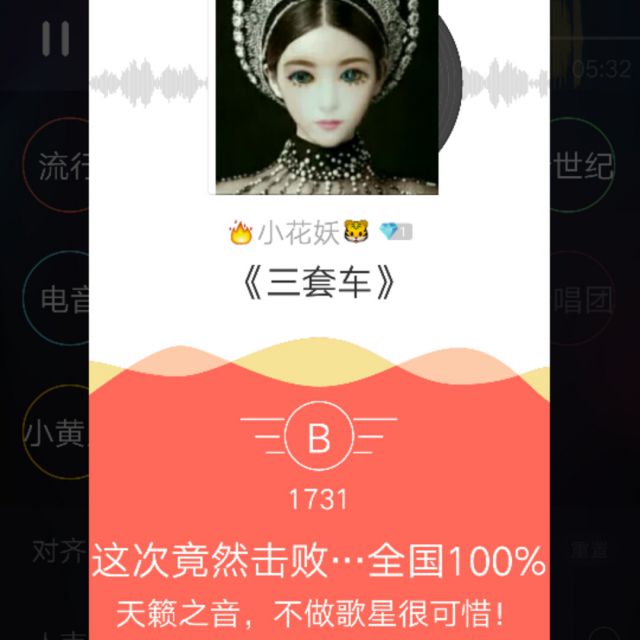The image size is (640, 640).
Task: Pause the recording playback
Action: (x=55, y=39)
